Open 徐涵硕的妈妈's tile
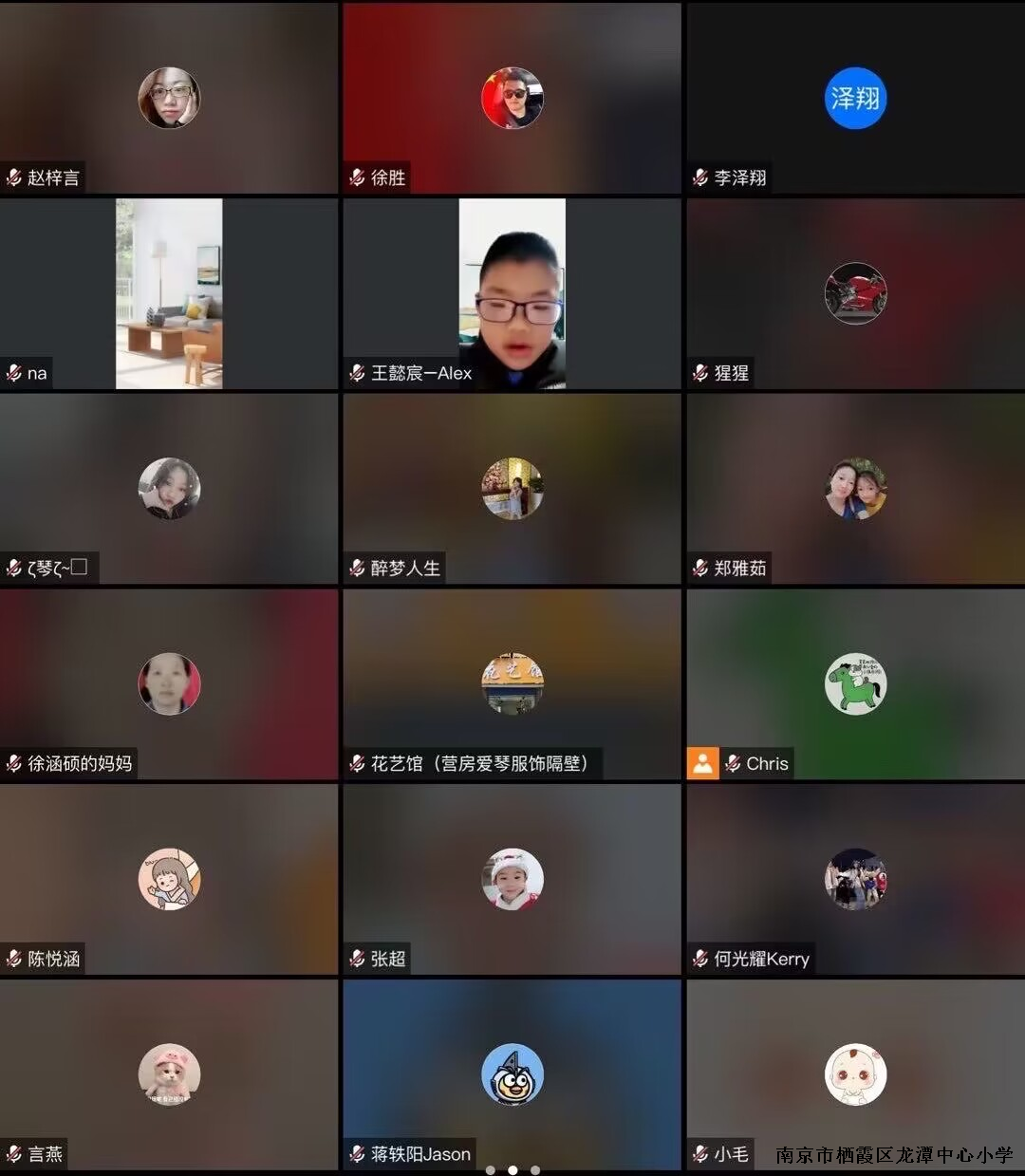The height and width of the screenshot is (1176, 1025). (x=169, y=684)
